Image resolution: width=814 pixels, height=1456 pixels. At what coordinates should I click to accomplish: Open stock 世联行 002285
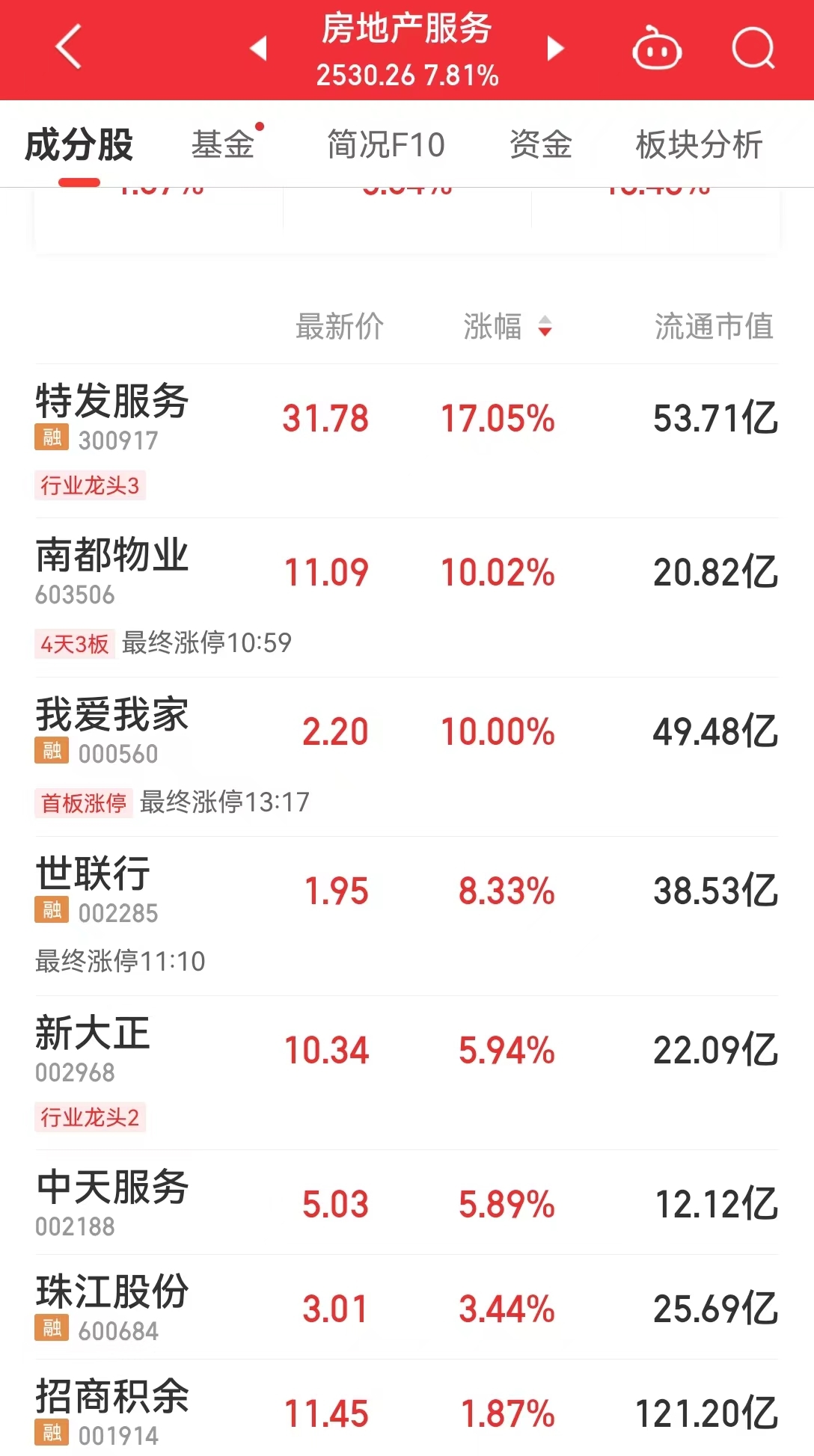point(407,916)
